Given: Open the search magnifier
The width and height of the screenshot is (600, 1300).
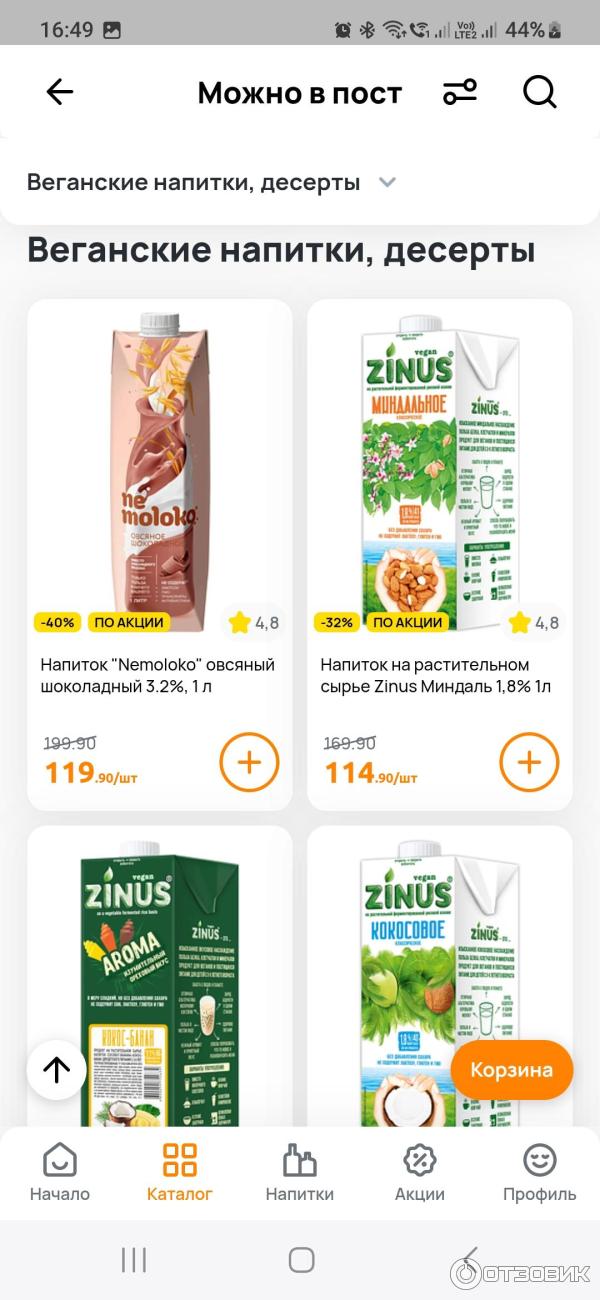Looking at the screenshot, I should coord(539,92).
